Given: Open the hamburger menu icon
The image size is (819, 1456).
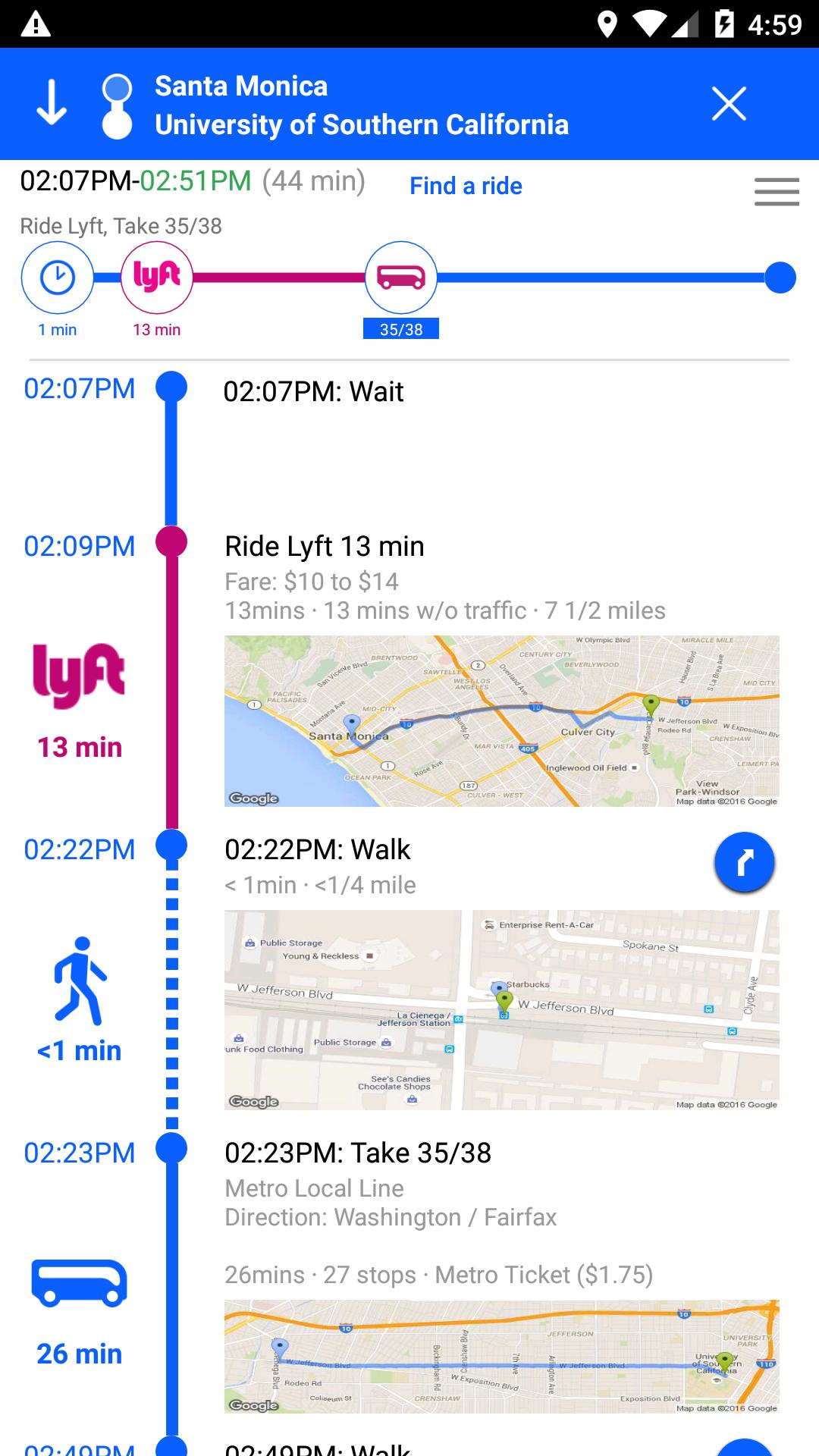Looking at the screenshot, I should [777, 191].
